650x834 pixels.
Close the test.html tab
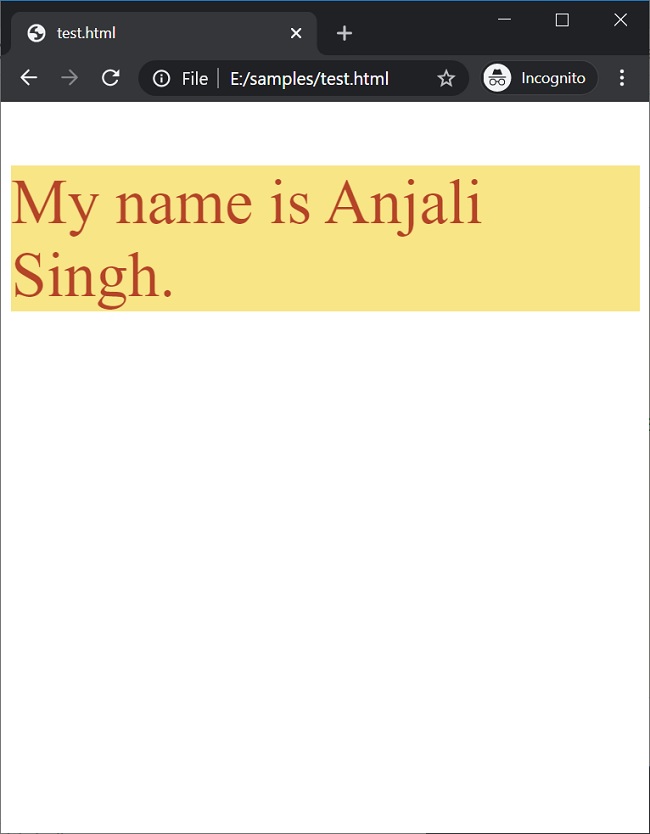tap(296, 33)
